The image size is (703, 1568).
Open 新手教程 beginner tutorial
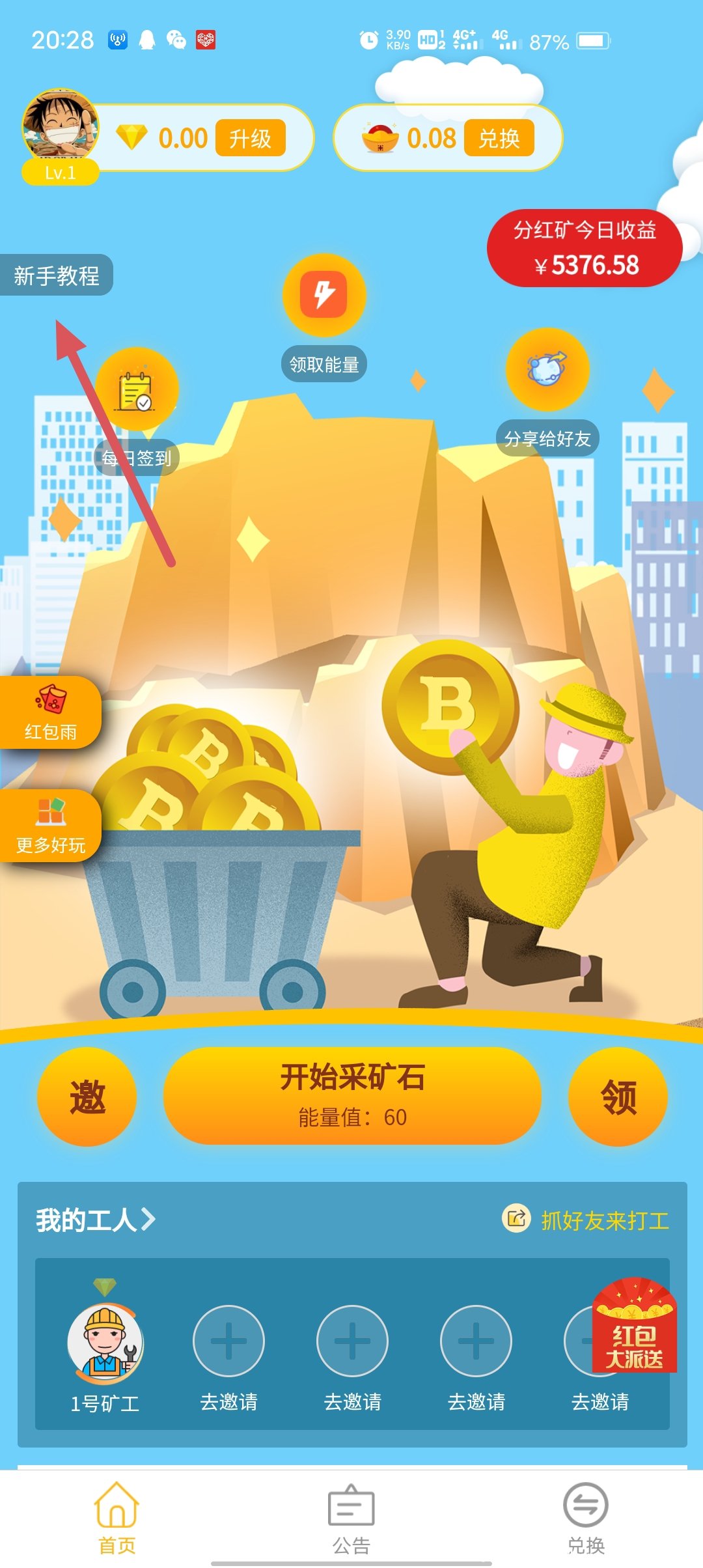pos(57,275)
